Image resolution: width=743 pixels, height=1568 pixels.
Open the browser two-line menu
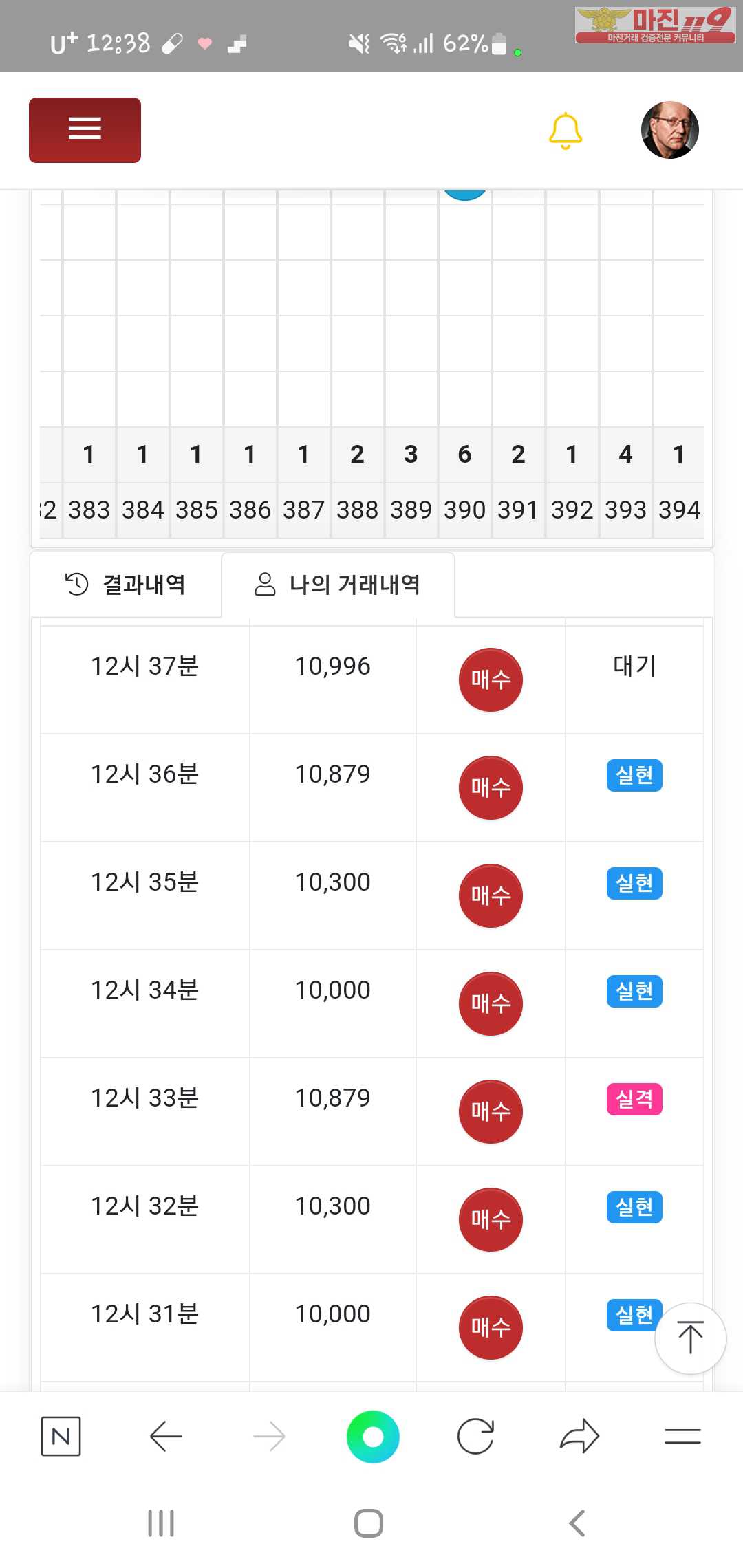click(x=682, y=1436)
